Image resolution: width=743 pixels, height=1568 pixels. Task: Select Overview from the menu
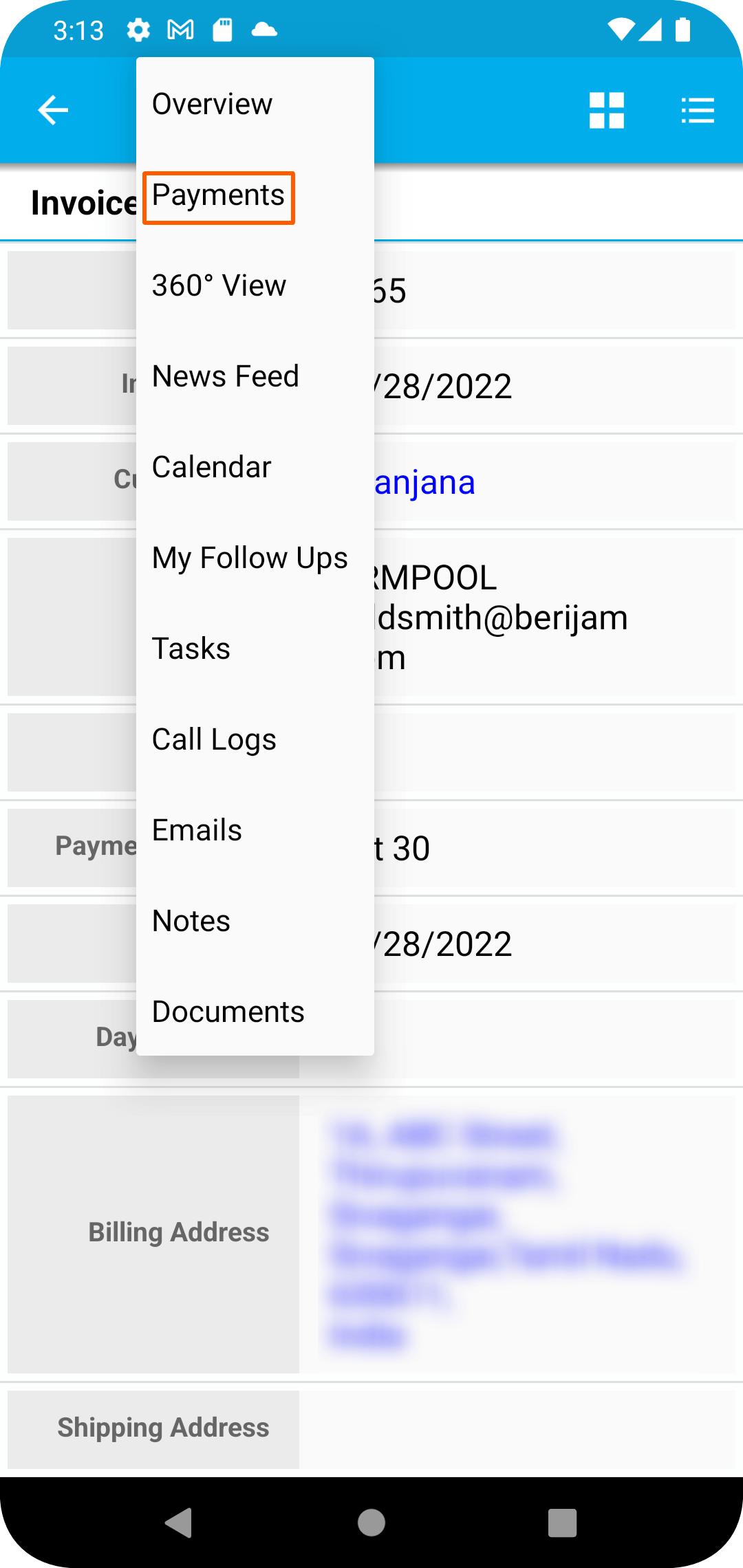[x=213, y=104]
